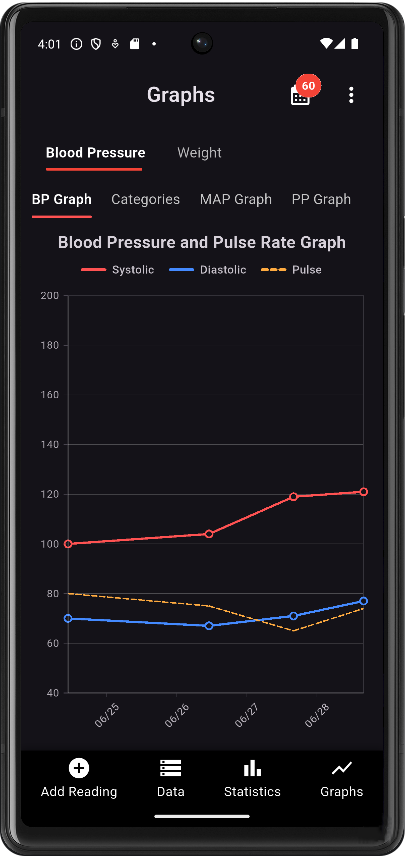Screen dimensions: 407x856
Task: Select the BP Graph tab
Action: [x=62, y=200]
